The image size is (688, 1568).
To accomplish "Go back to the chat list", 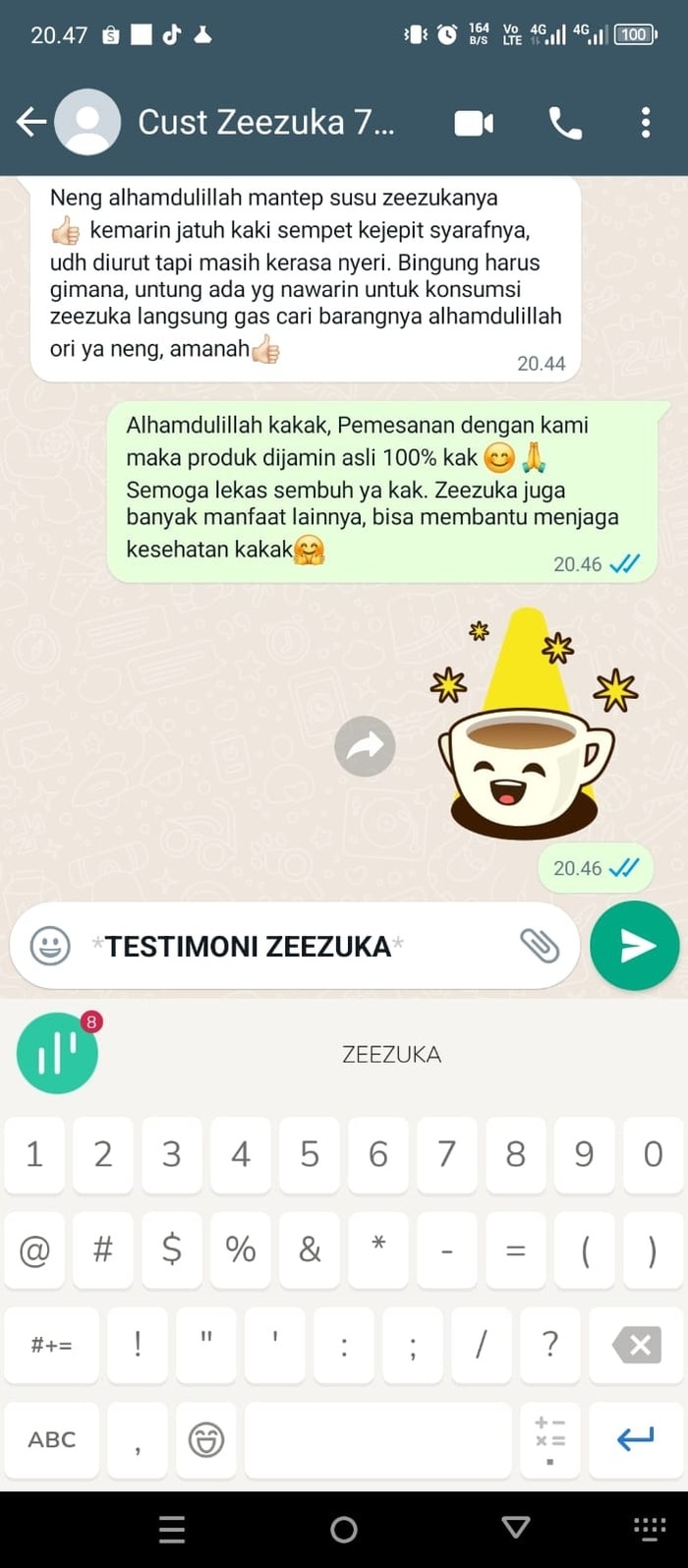I will coord(31,122).
